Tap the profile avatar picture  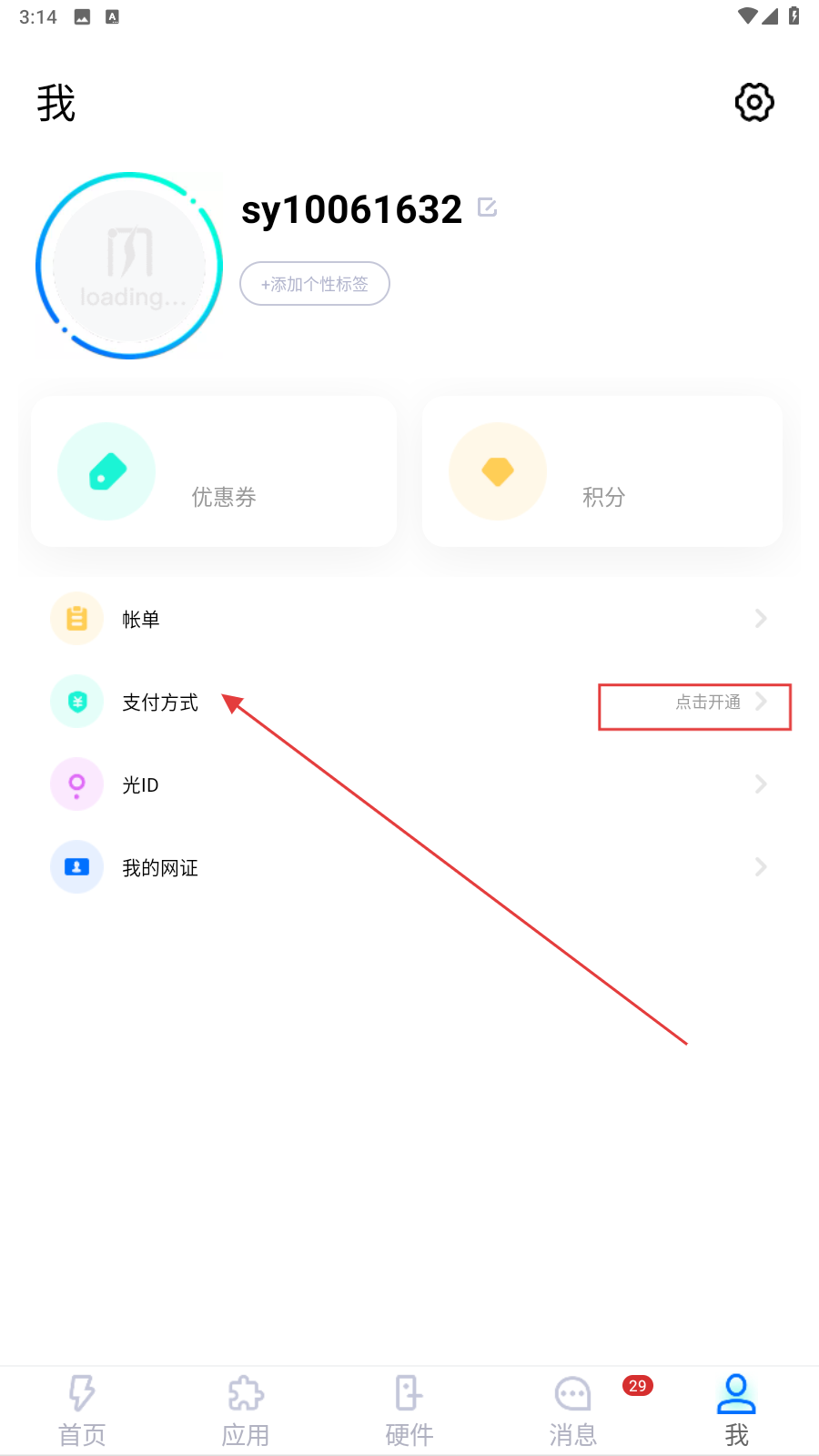click(129, 266)
